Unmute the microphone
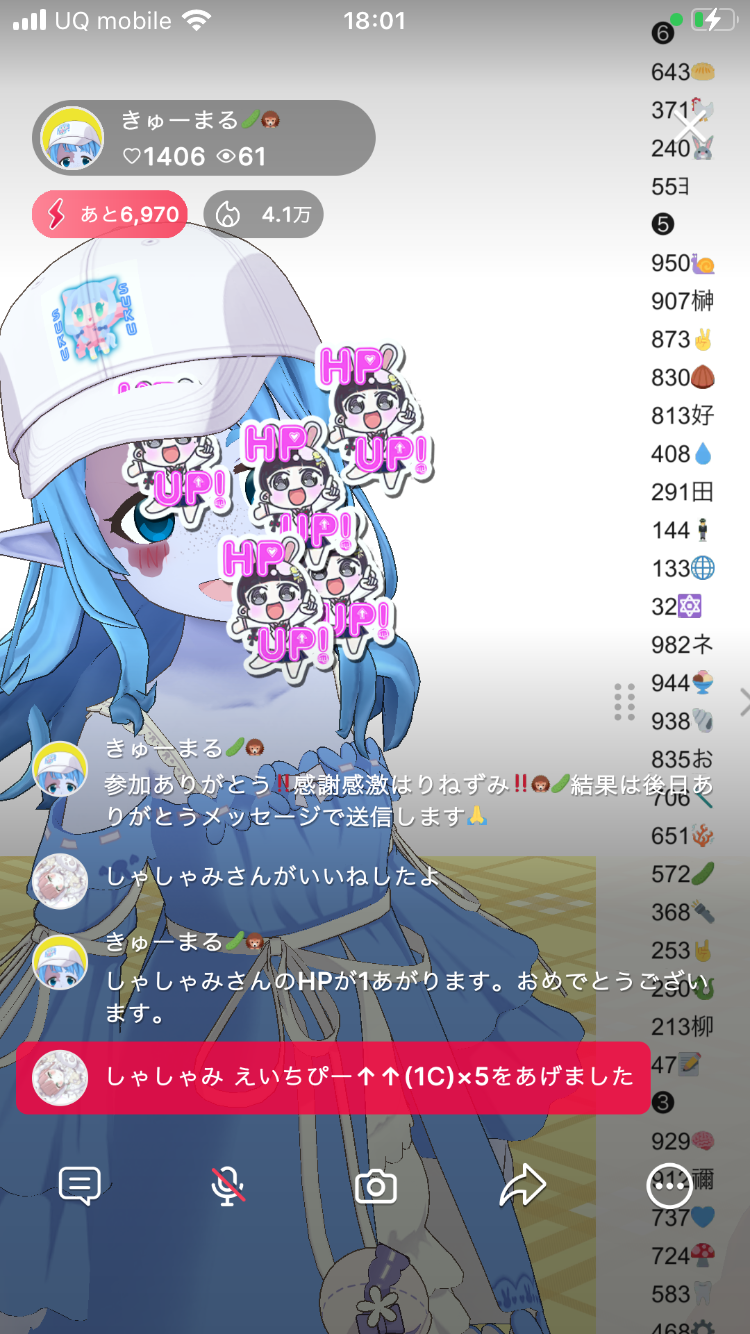Viewport: 750px width, 1334px height. click(228, 1187)
